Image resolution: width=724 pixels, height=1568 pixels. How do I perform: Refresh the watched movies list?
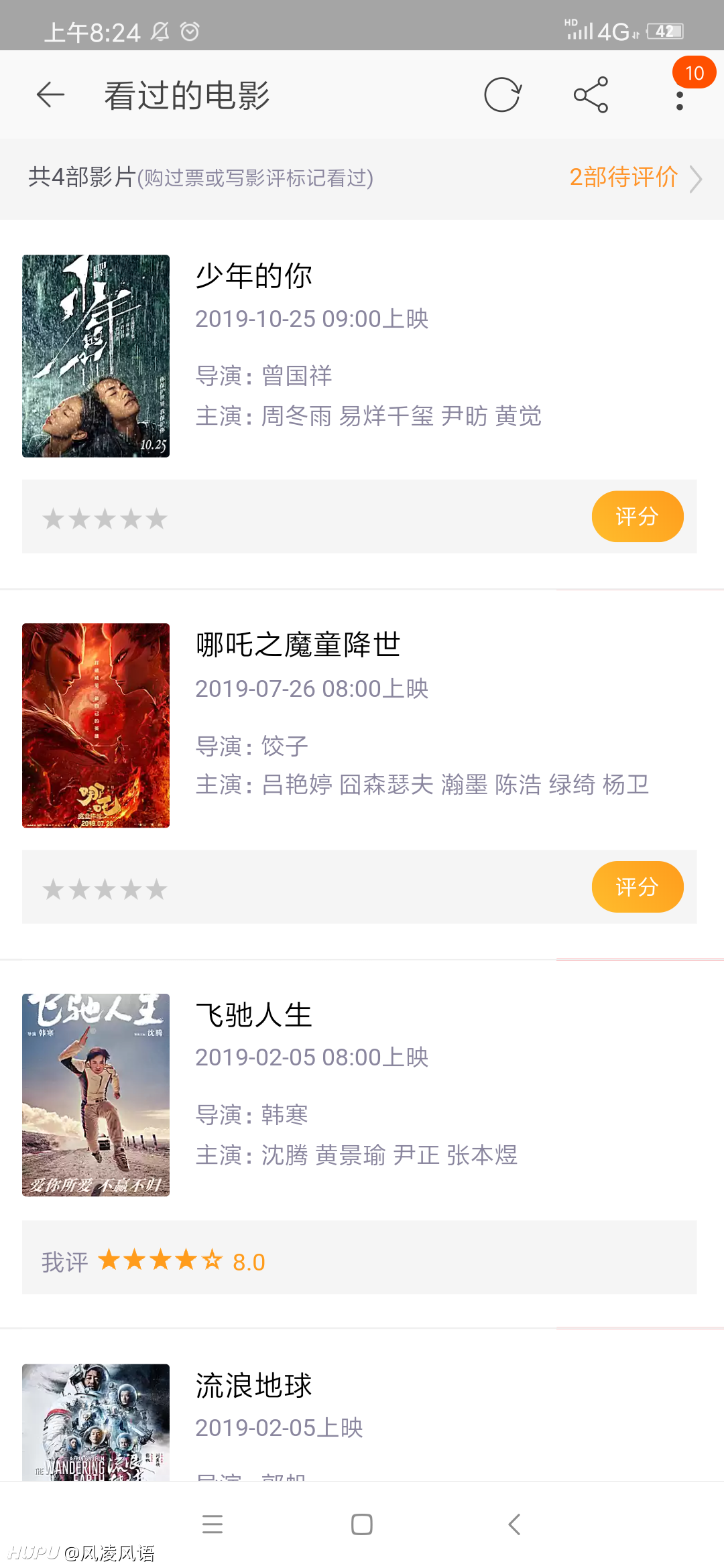point(502,94)
